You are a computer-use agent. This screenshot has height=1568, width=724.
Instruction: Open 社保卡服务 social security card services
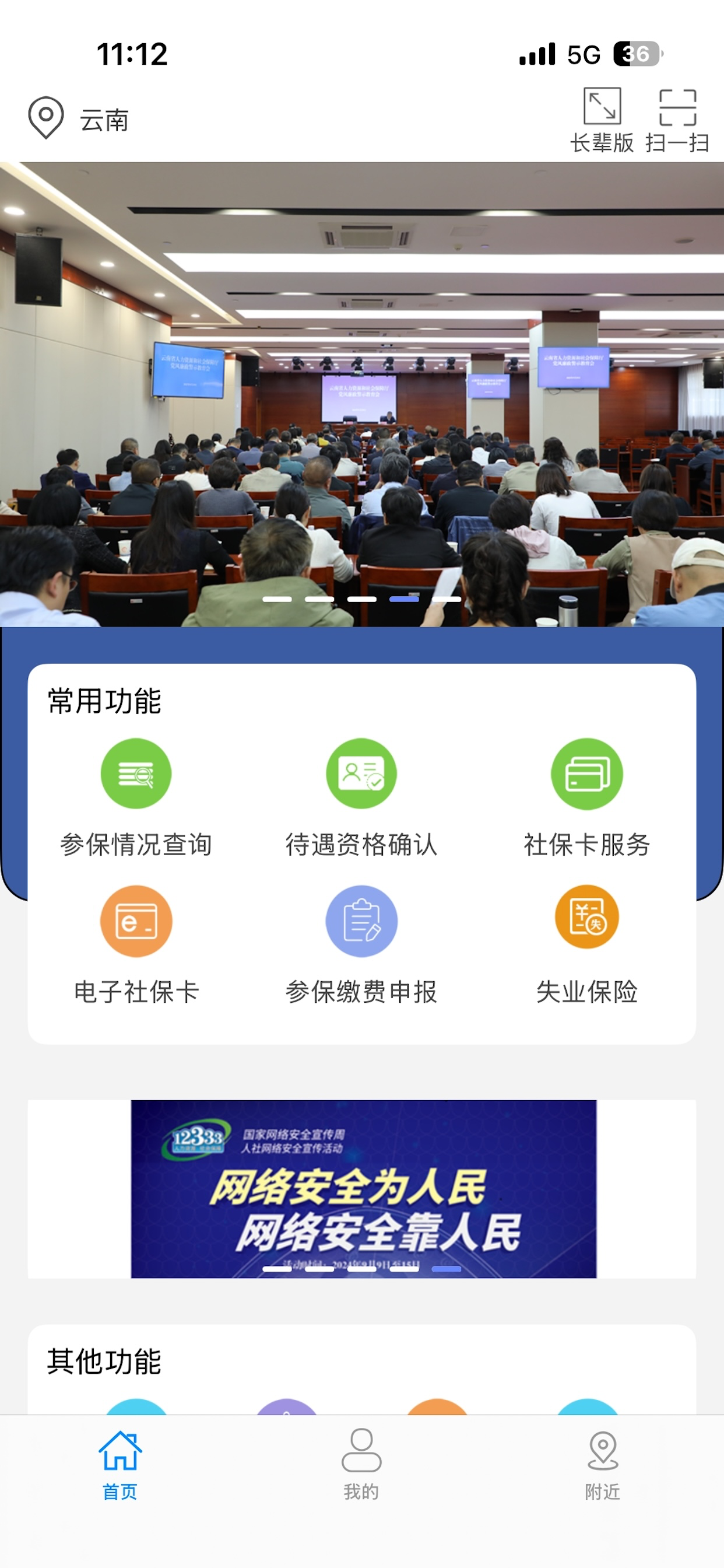(586, 797)
